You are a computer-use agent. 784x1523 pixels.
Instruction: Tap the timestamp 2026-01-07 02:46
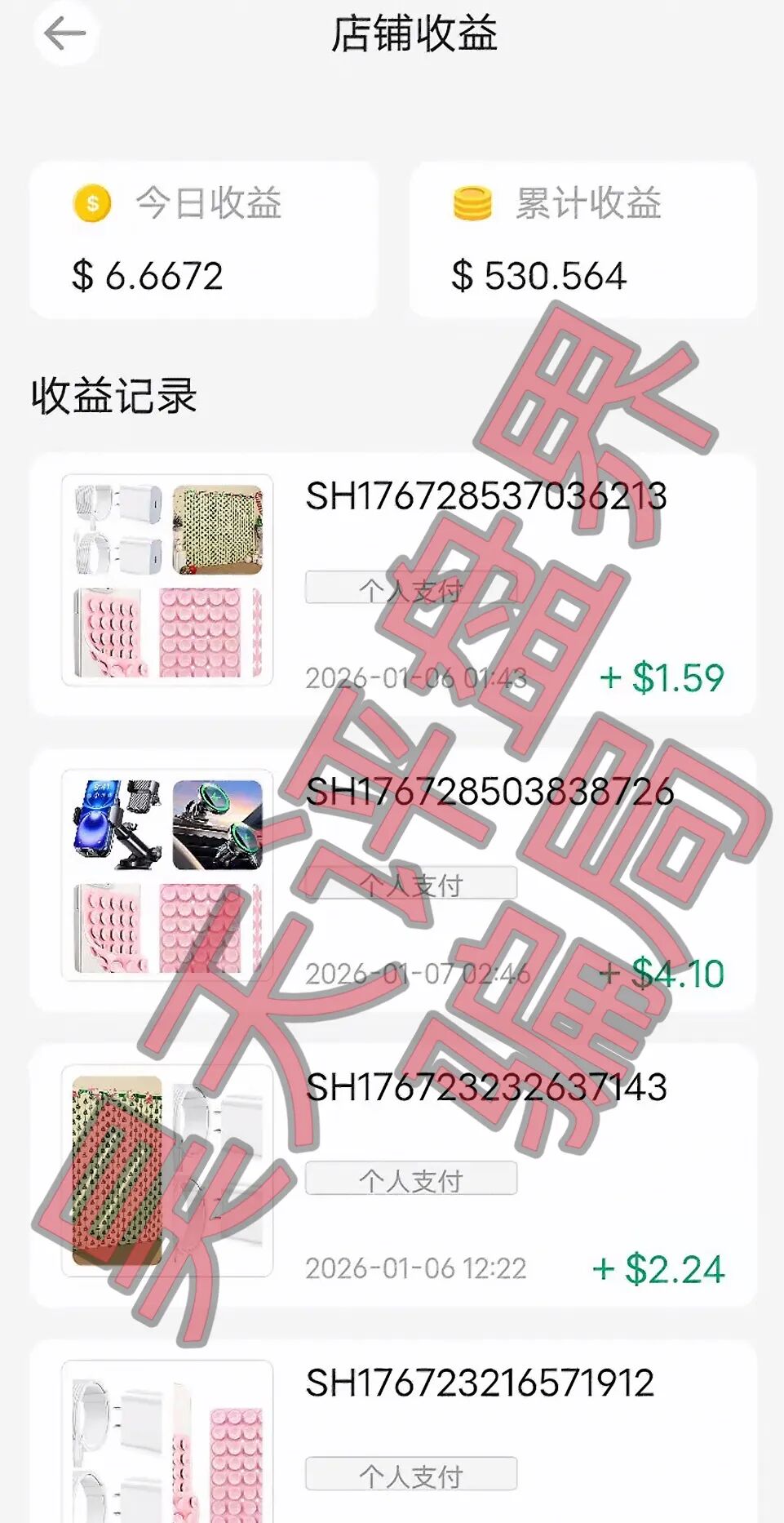tap(416, 971)
